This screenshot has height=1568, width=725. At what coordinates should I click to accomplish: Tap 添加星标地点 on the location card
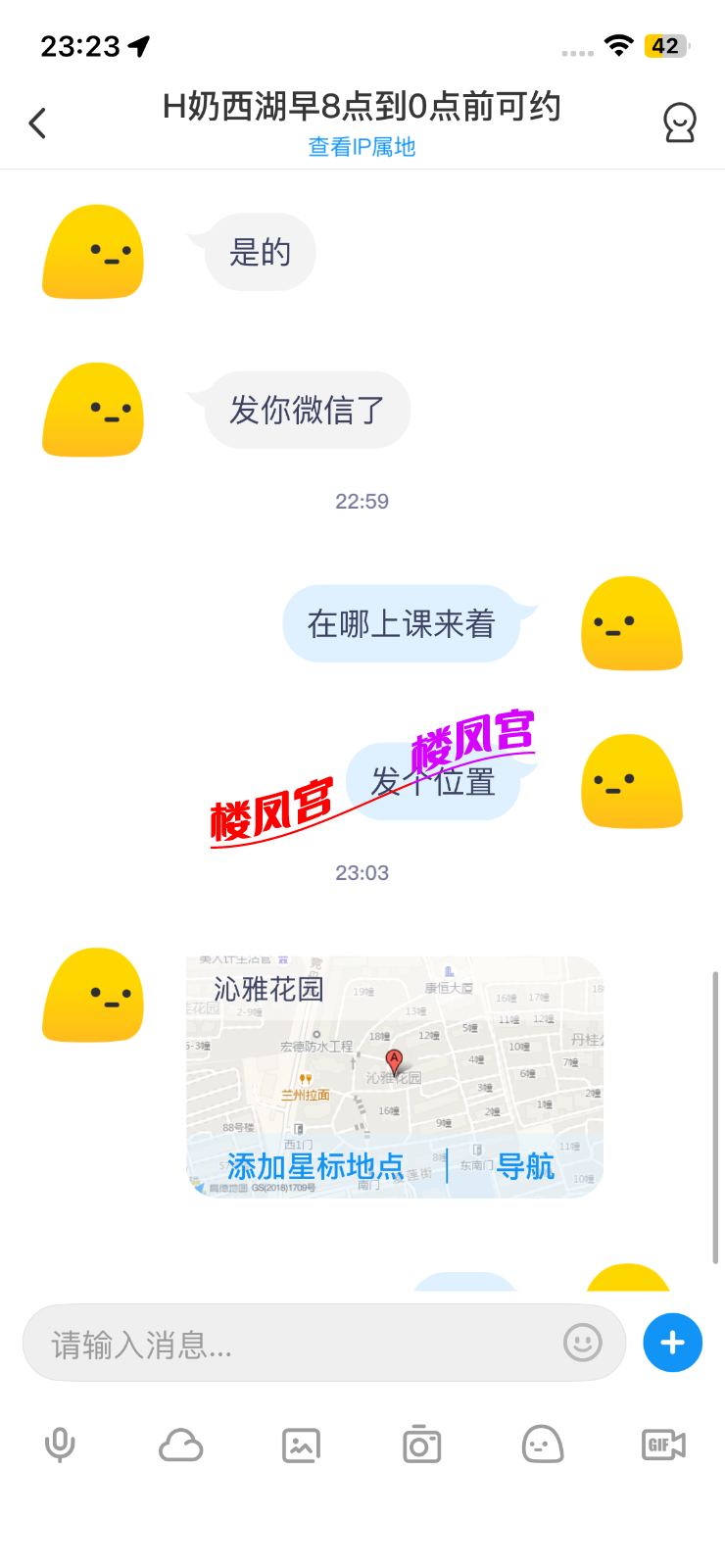[x=315, y=1166]
